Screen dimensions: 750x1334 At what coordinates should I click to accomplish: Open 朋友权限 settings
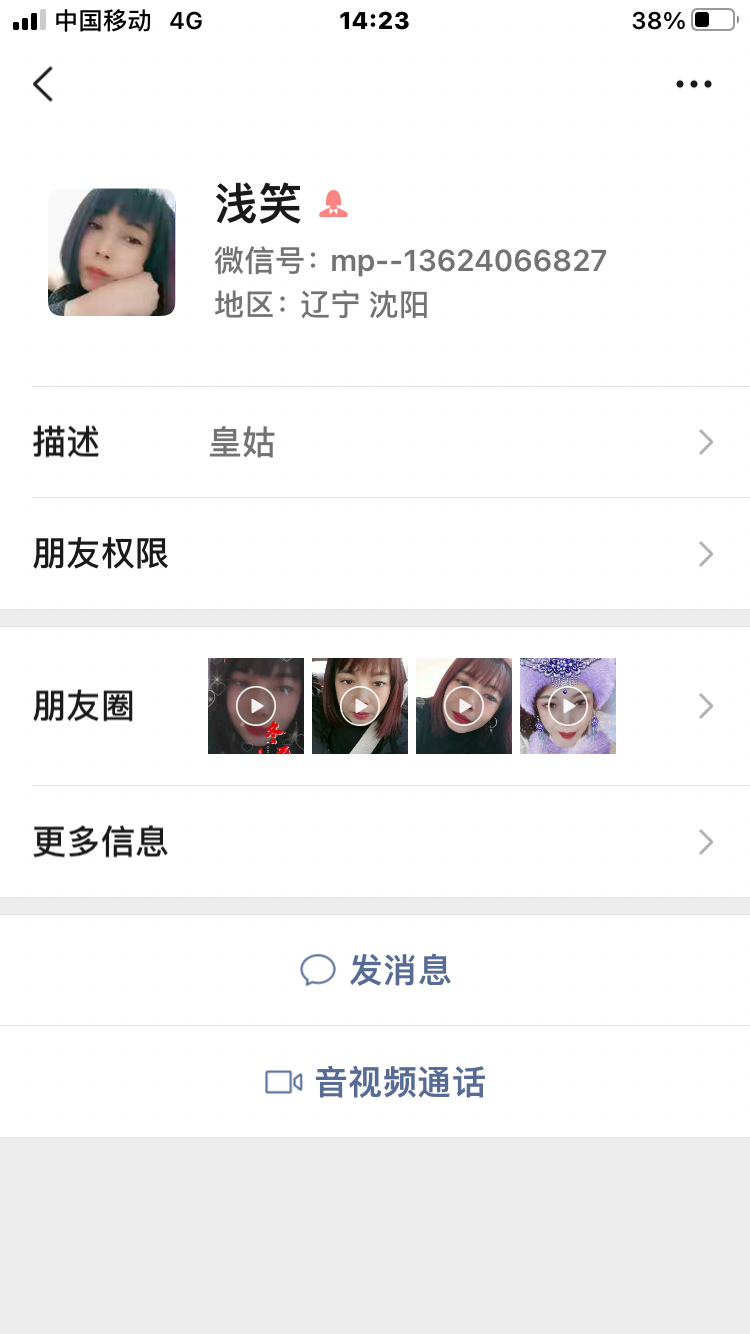375,554
